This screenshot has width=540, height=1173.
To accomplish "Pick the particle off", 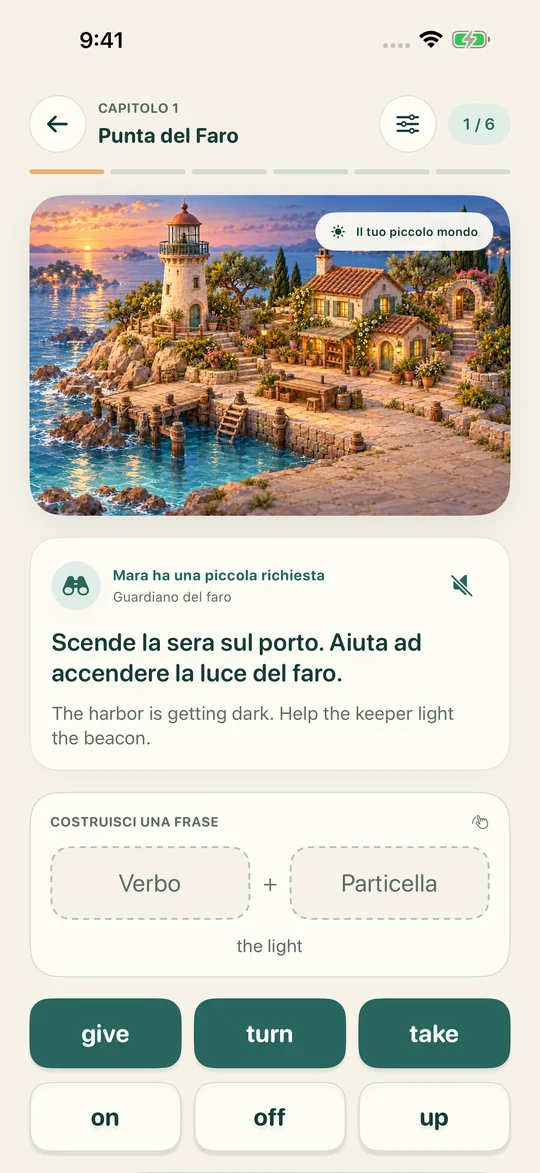I will point(270,1118).
